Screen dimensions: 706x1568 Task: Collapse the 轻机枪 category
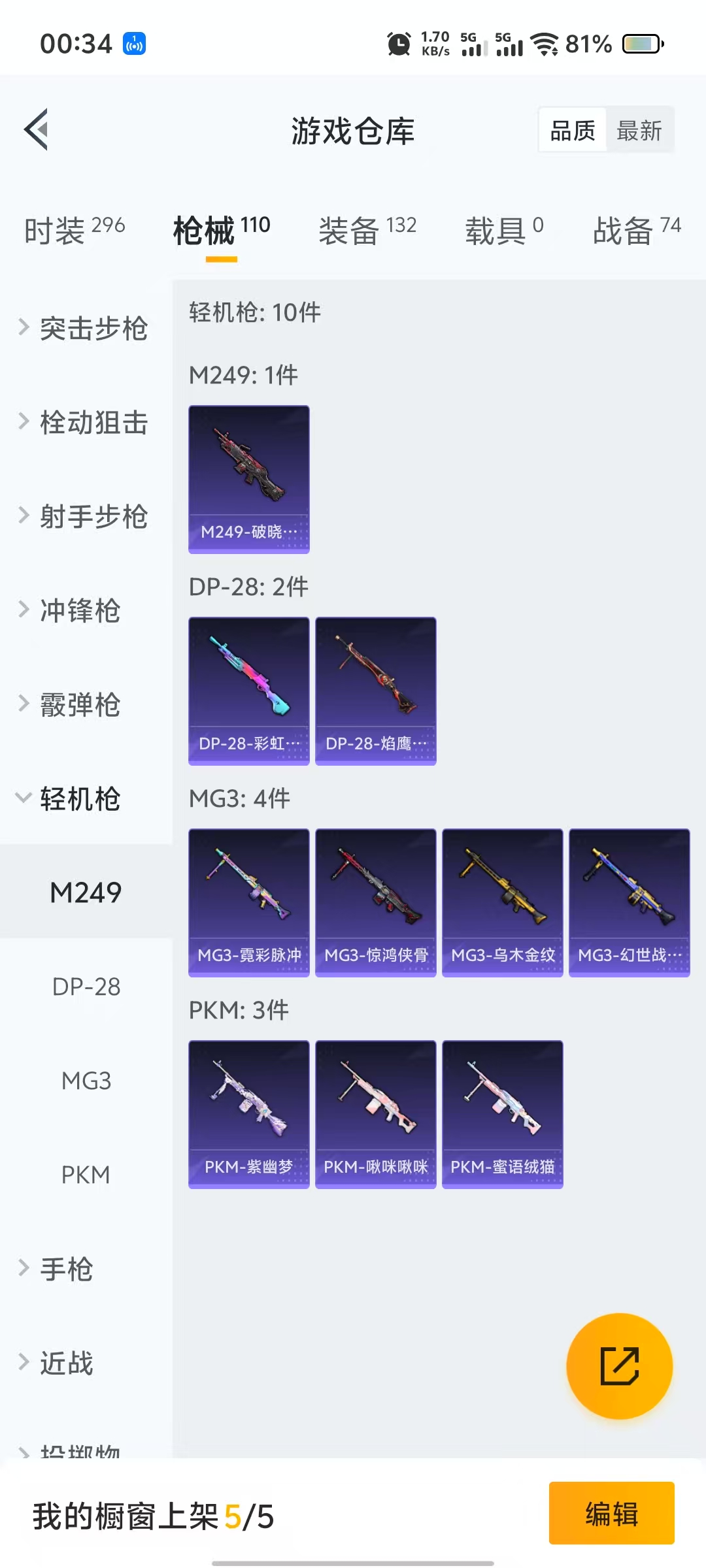coord(78,798)
